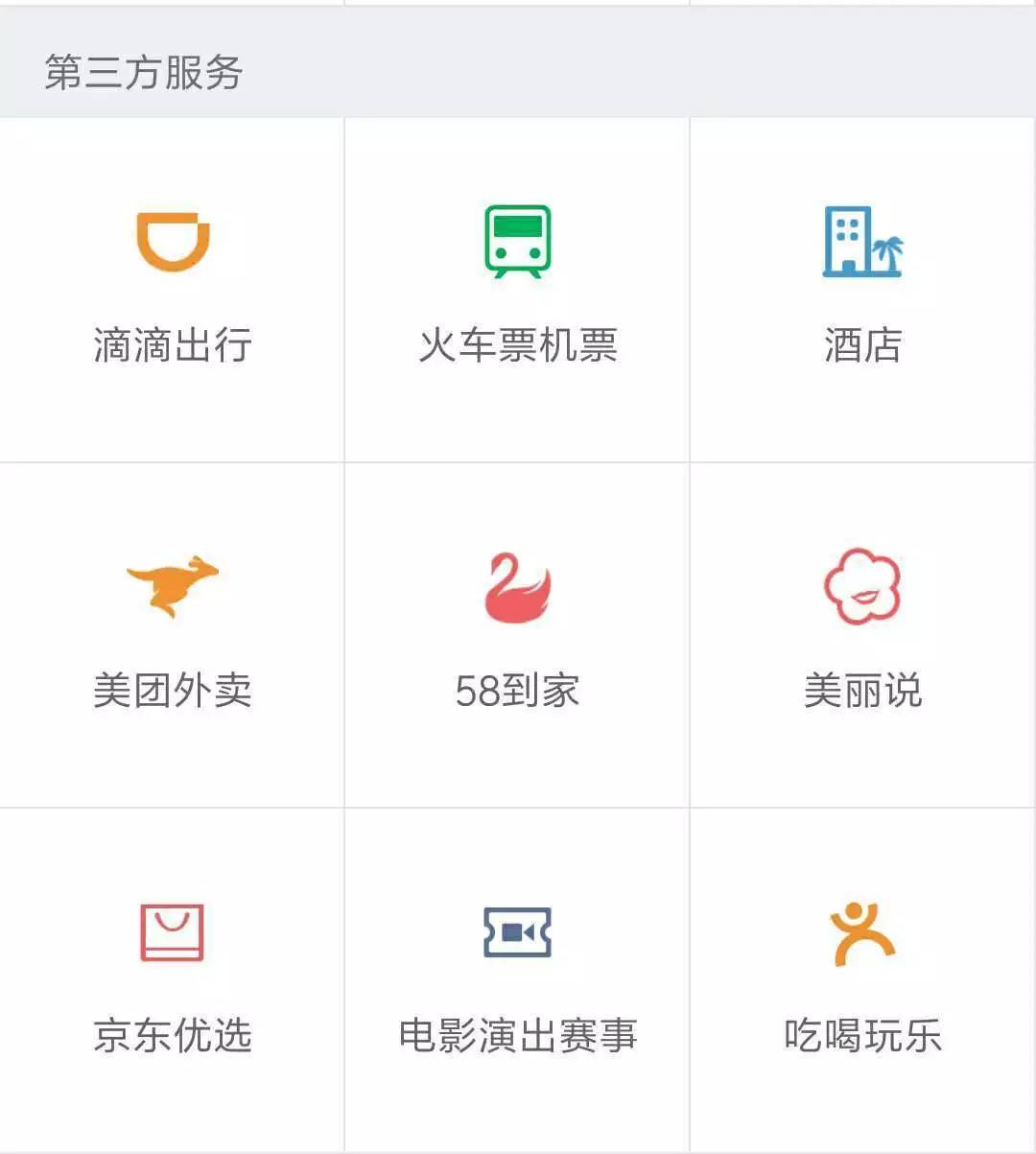Choose 电影演出赛事 tickets

tap(517, 978)
